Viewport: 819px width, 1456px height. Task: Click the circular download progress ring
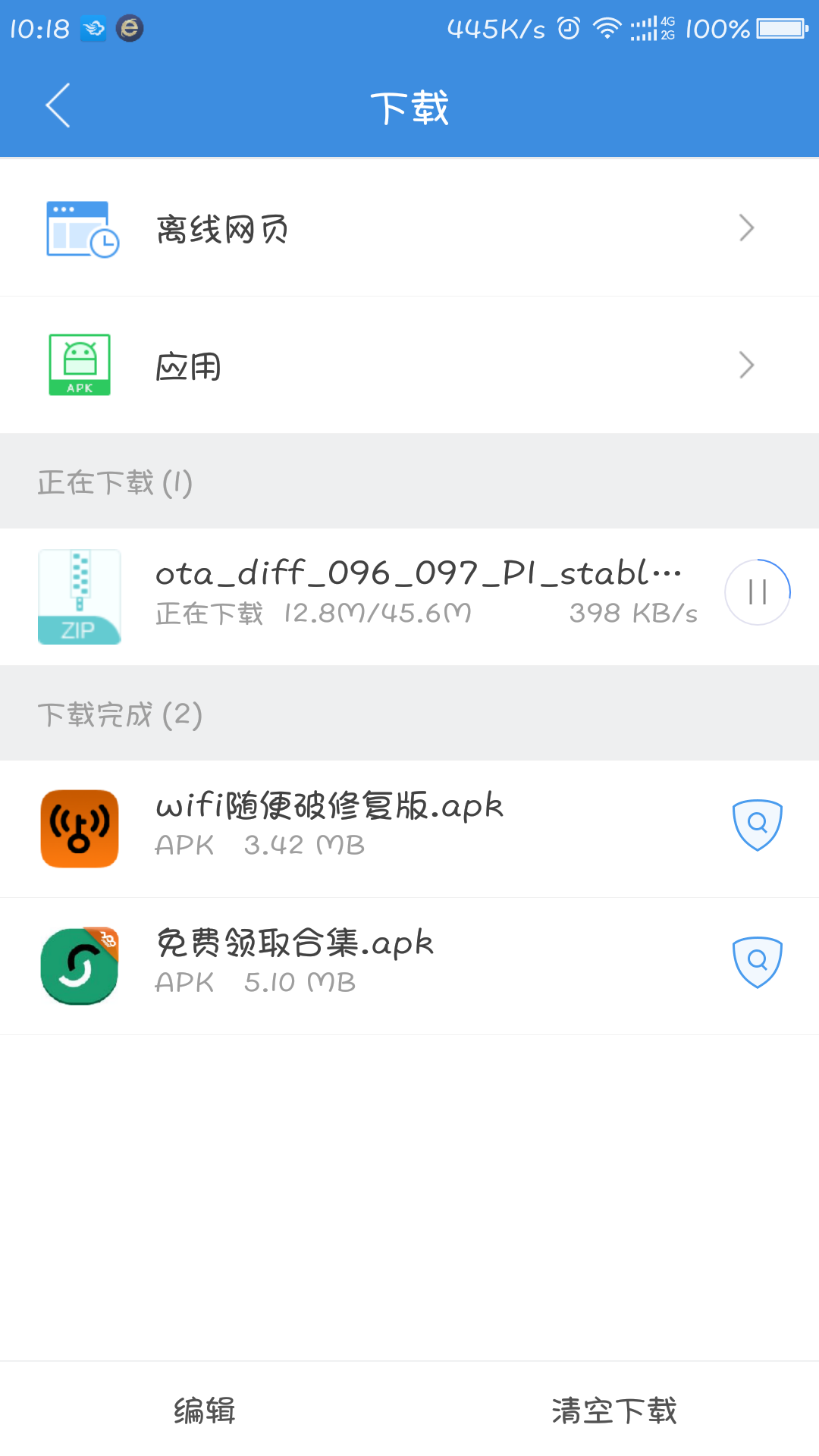(757, 592)
